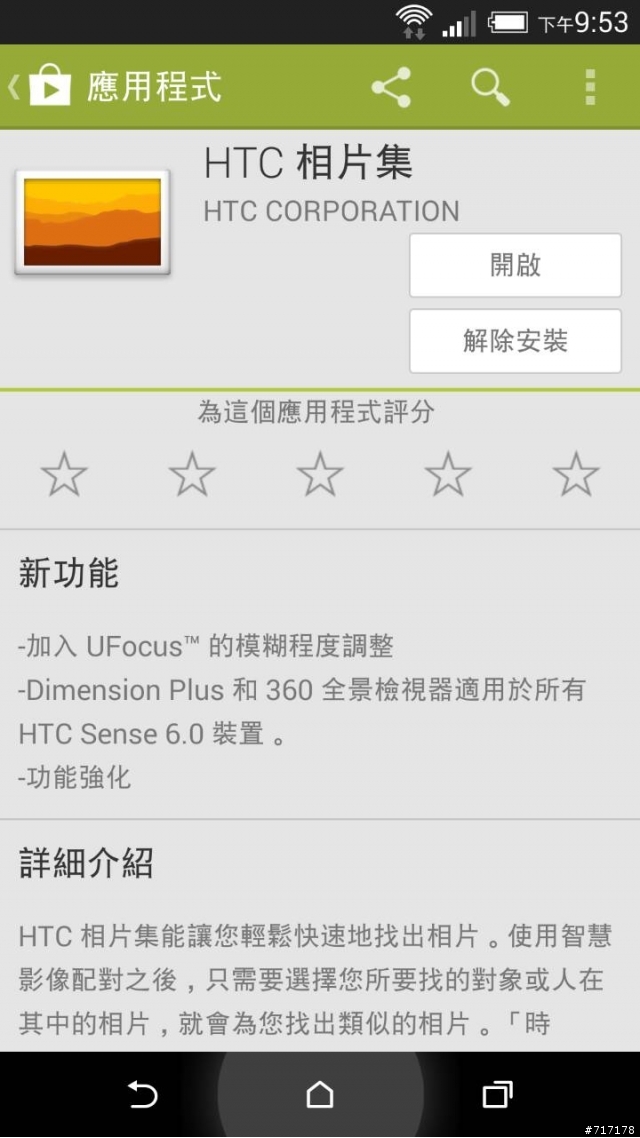The image size is (640, 1138).
Task: Go to the home screen
Action: 320,1094
